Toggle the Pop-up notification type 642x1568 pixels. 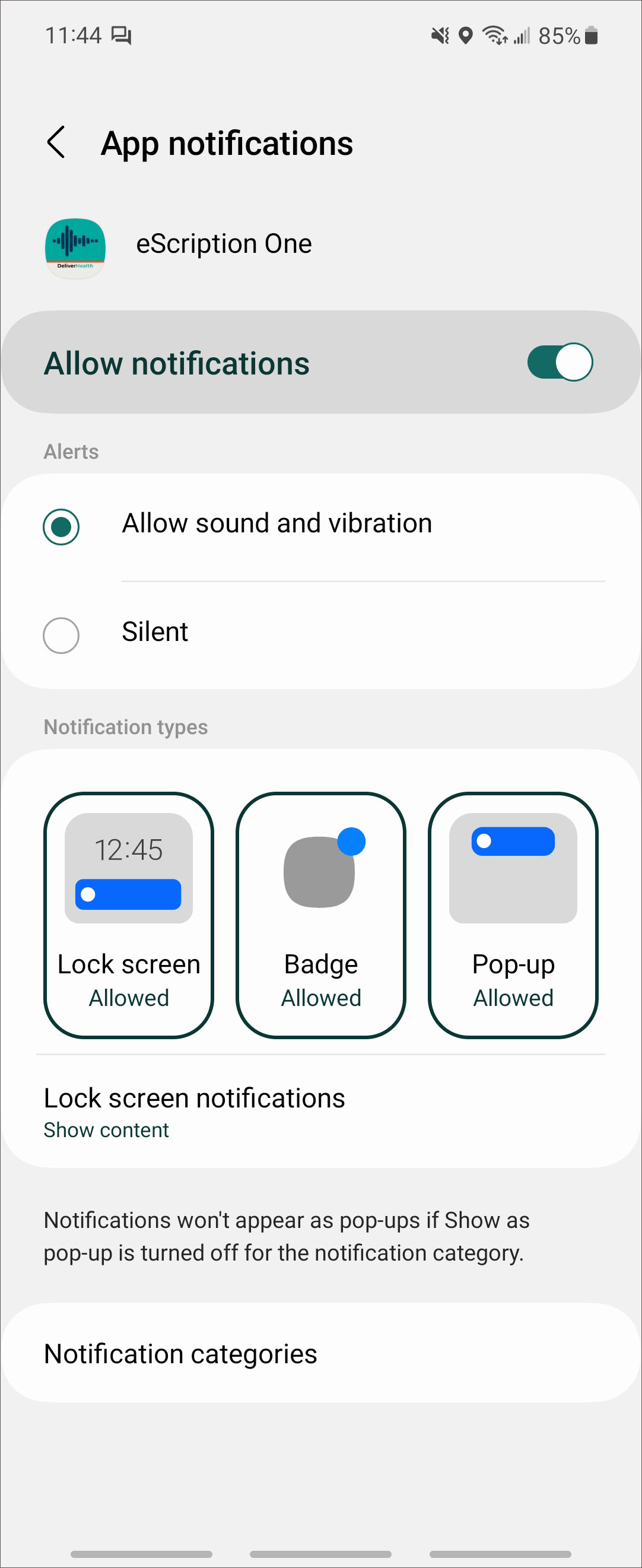(x=513, y=914)
